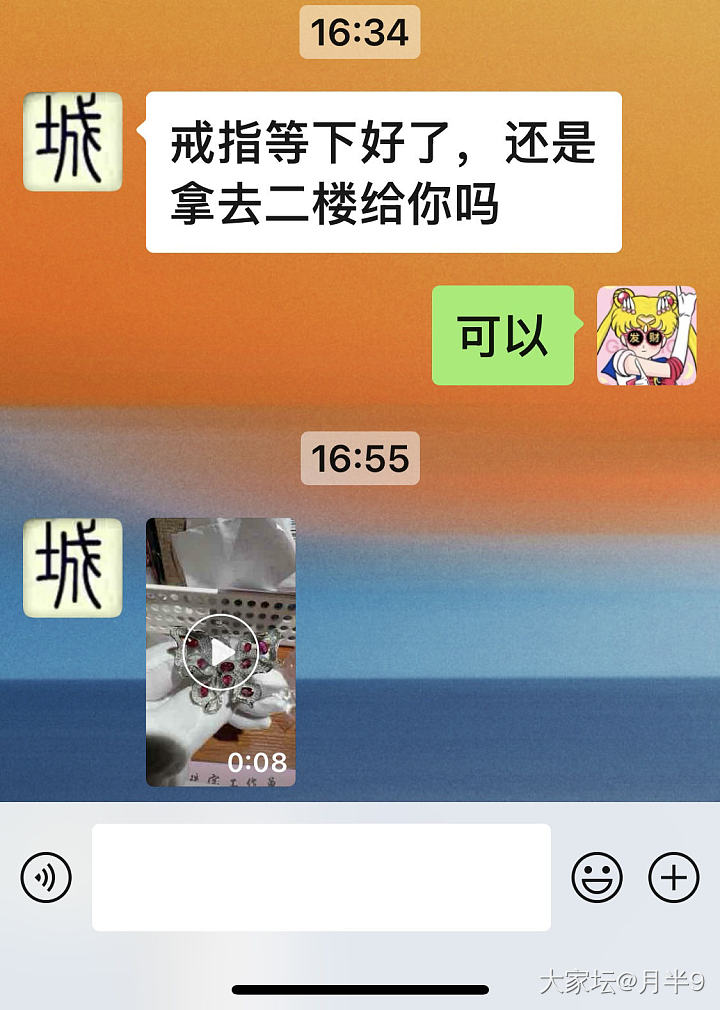This screenshot has width=720, height=1010.
Task: Open the plus attachments menu
Action: click(x=674, y=878)
